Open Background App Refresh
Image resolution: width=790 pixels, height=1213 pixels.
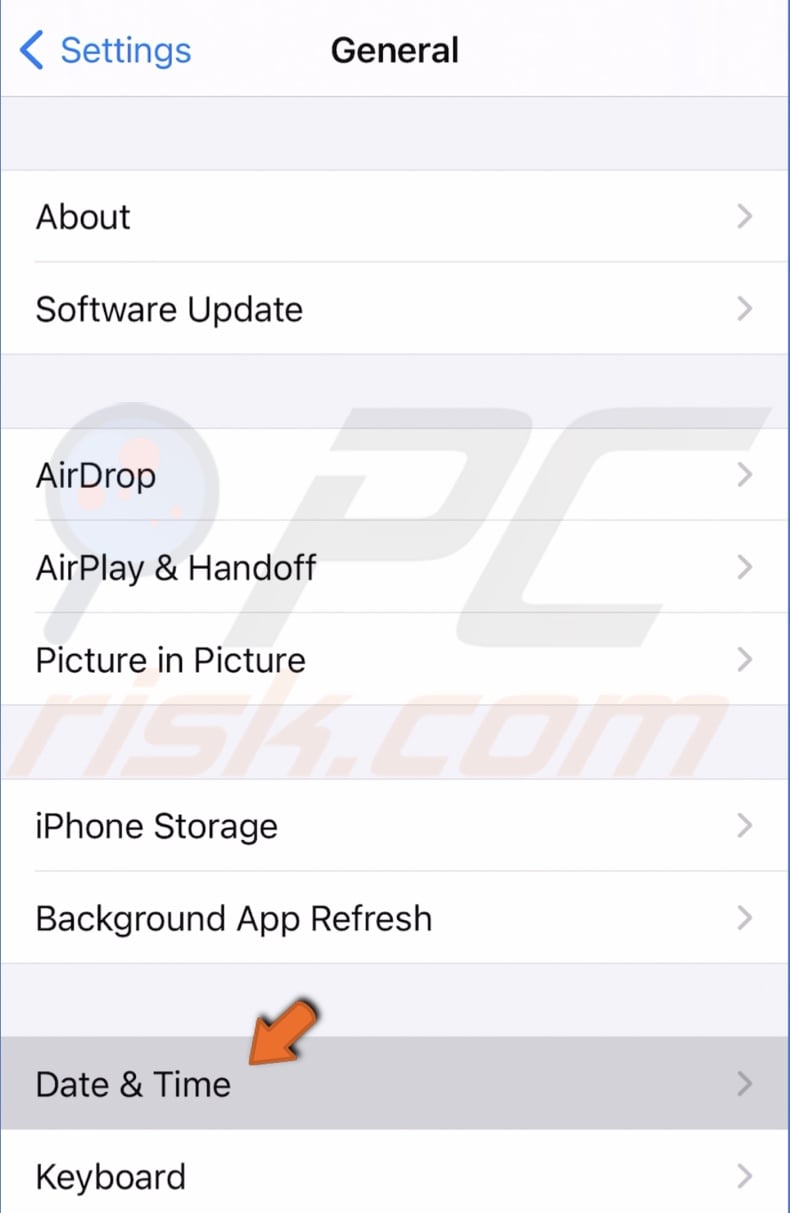(394, 918)
